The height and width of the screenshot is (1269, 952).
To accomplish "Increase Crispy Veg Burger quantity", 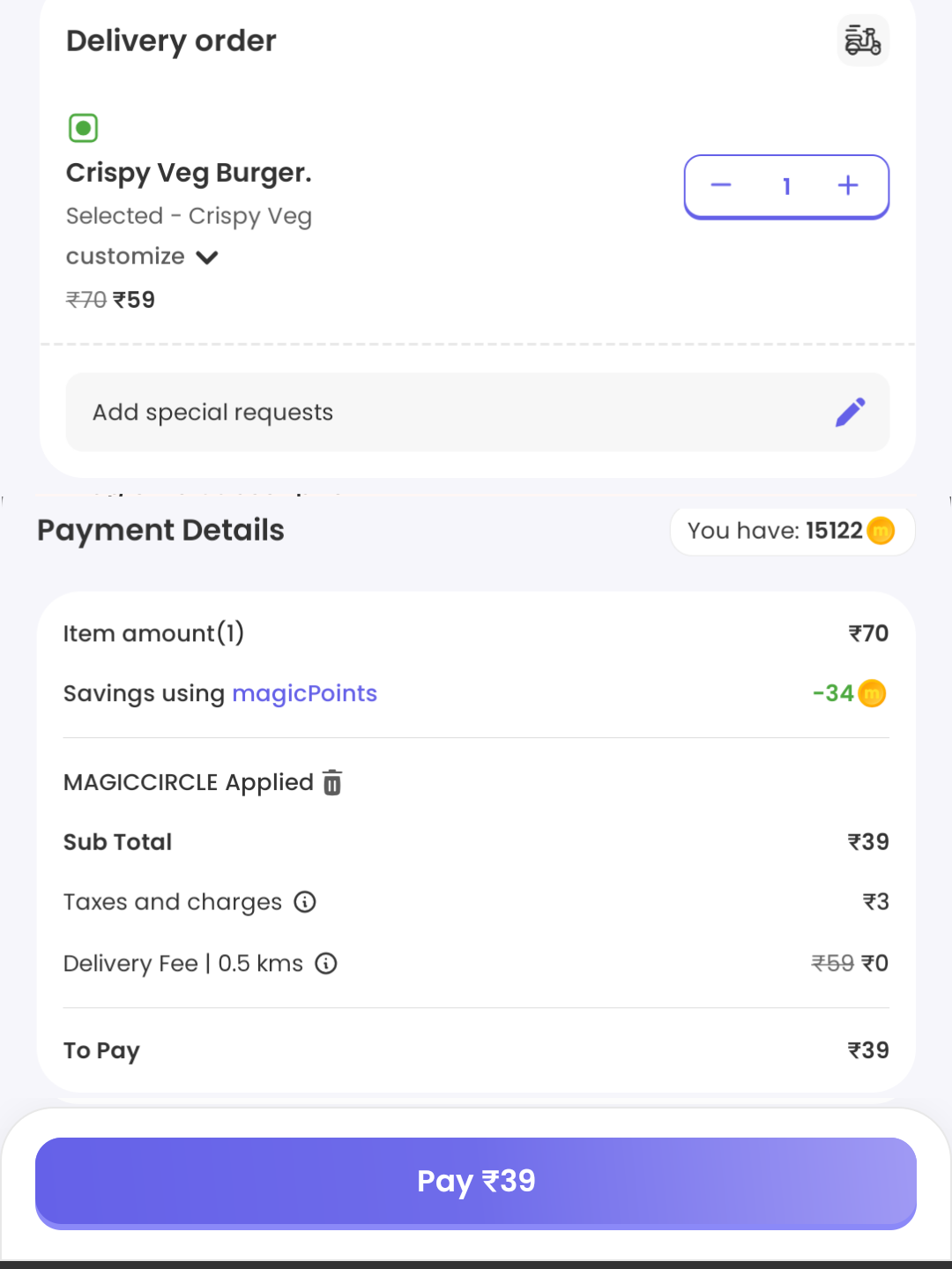I will pyautogui.click(x=847, y=185).
